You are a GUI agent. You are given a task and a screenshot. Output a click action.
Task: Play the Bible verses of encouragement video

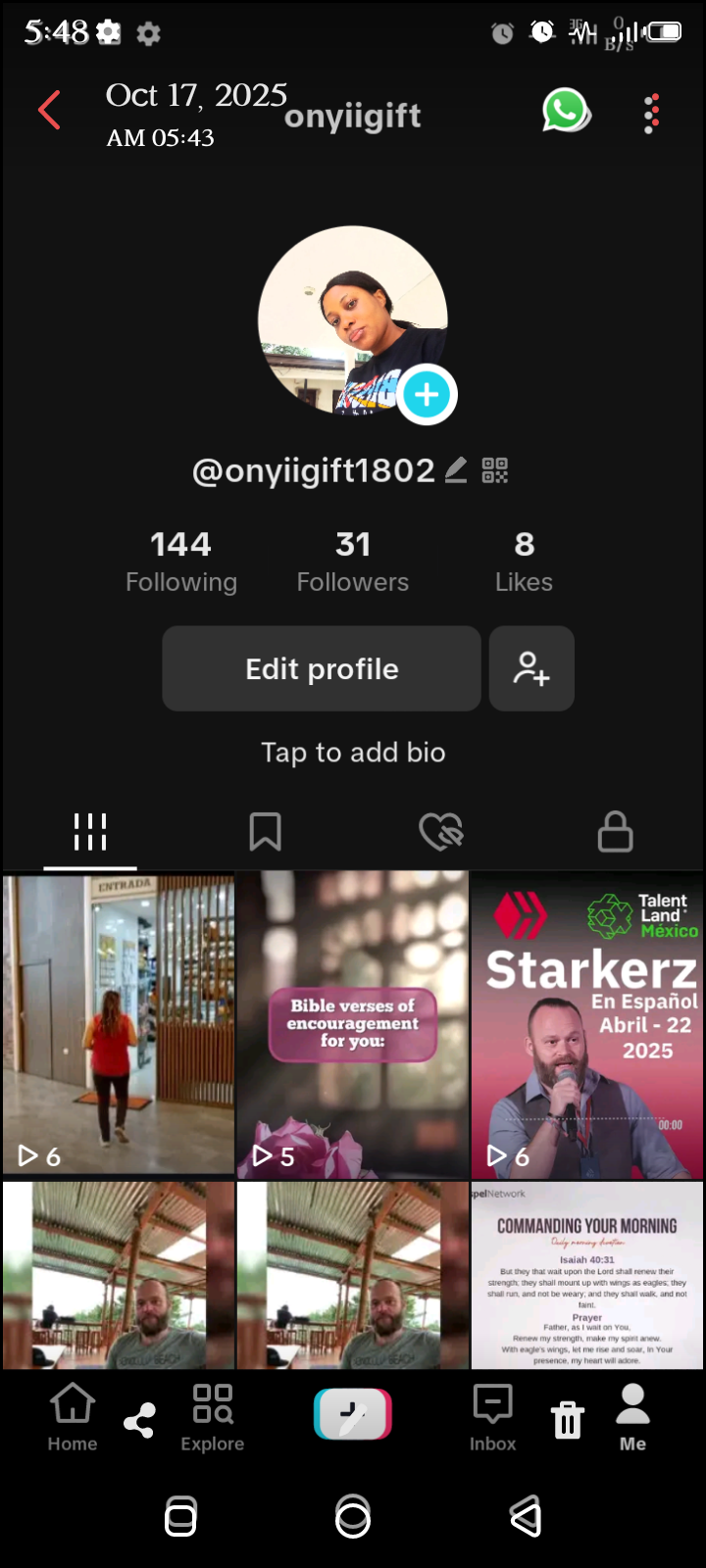click(x=352, y=1024)
